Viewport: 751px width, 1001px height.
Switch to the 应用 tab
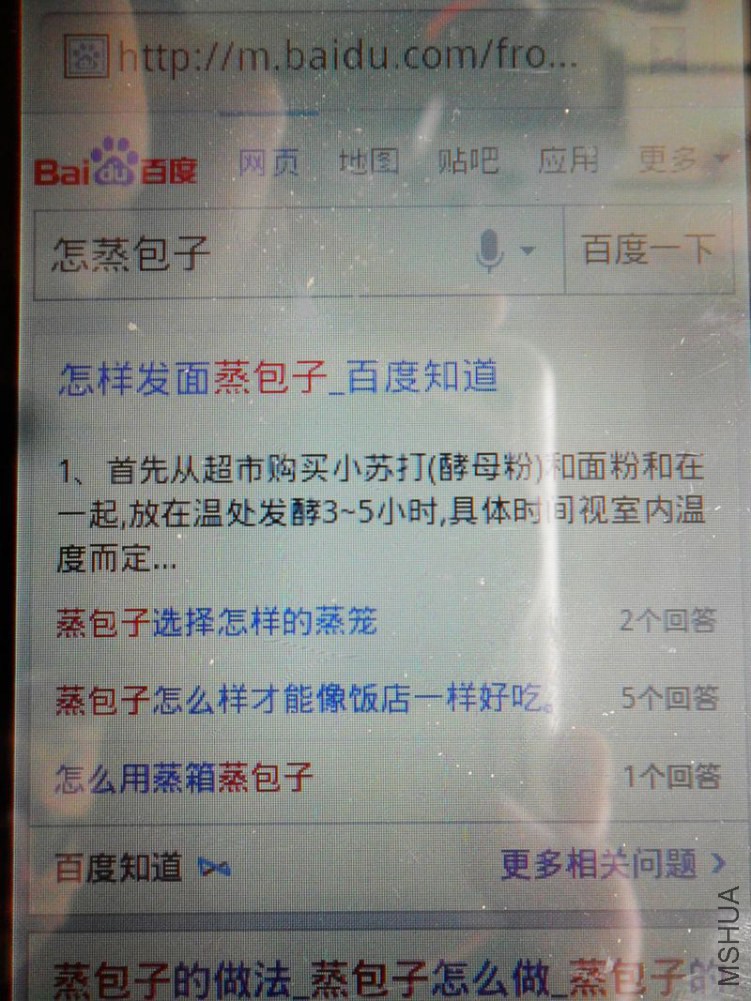[x=568, y=161]
